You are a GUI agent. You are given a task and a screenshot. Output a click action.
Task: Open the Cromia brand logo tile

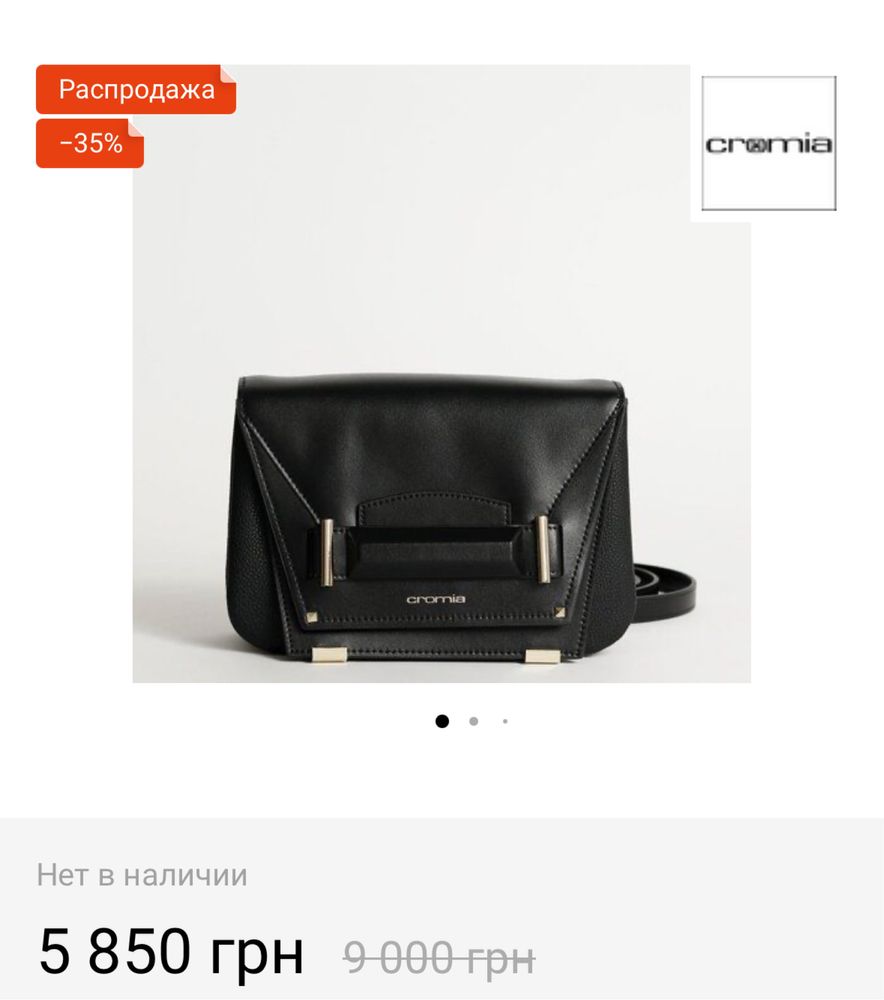[x=768, y=144]
